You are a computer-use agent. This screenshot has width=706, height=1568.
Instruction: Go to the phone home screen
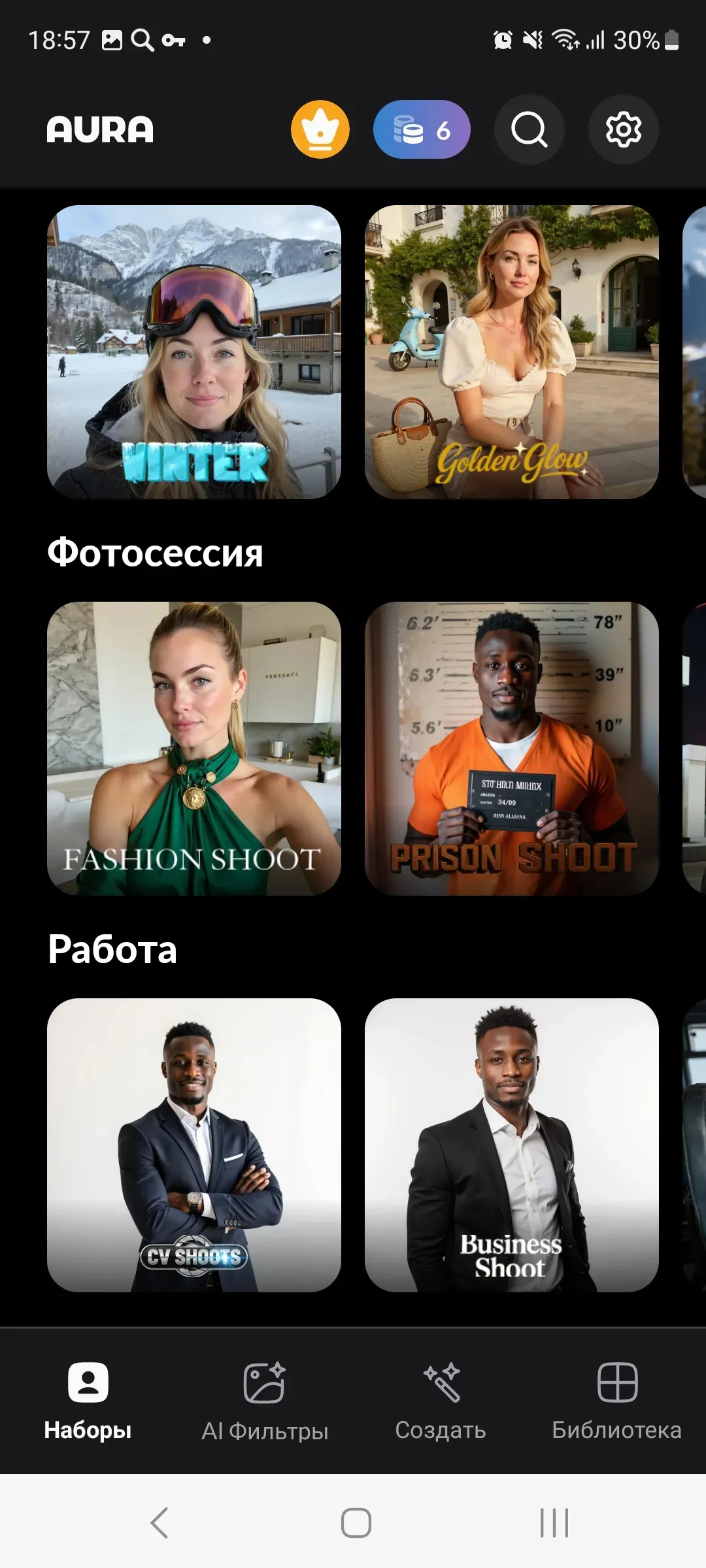point(356,1523)
